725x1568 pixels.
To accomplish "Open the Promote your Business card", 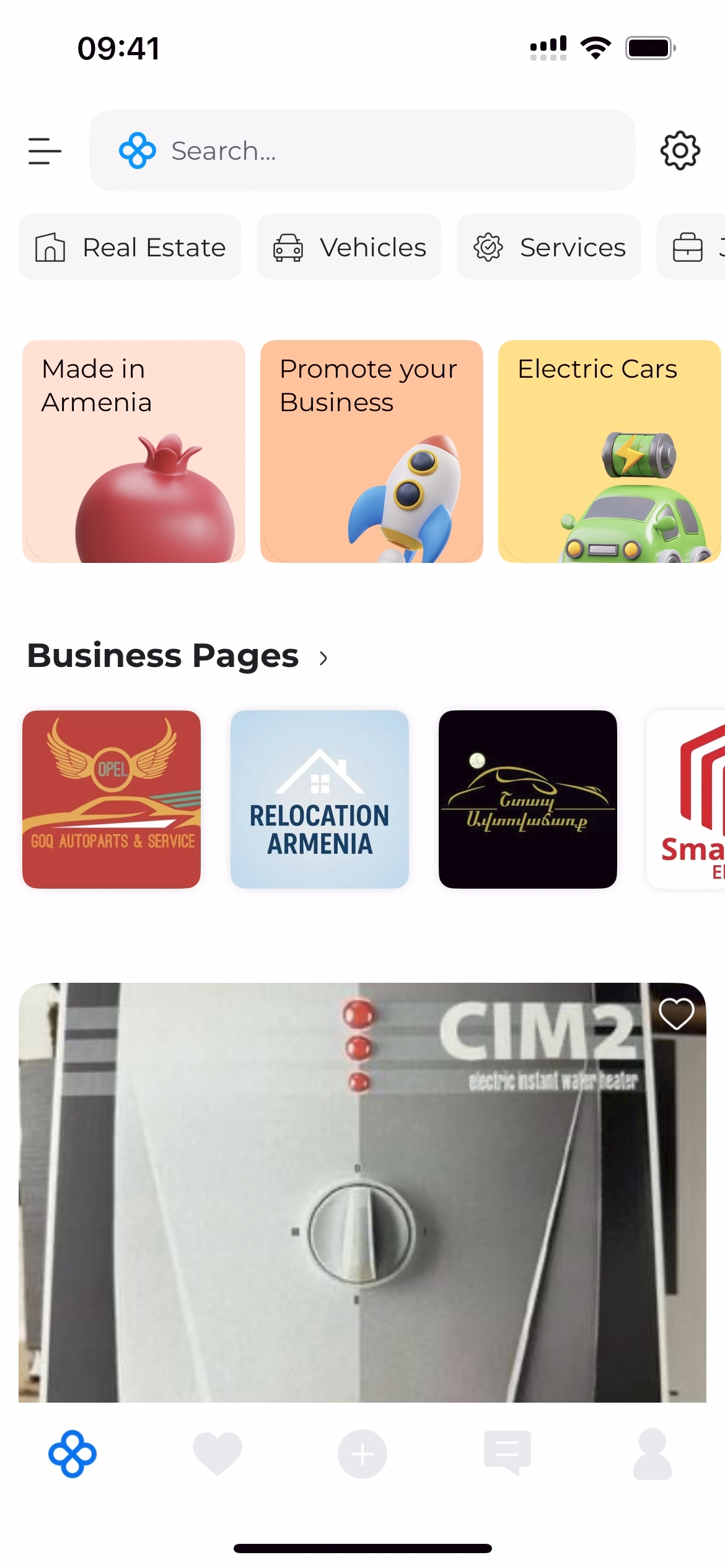I will coord(371,451).
